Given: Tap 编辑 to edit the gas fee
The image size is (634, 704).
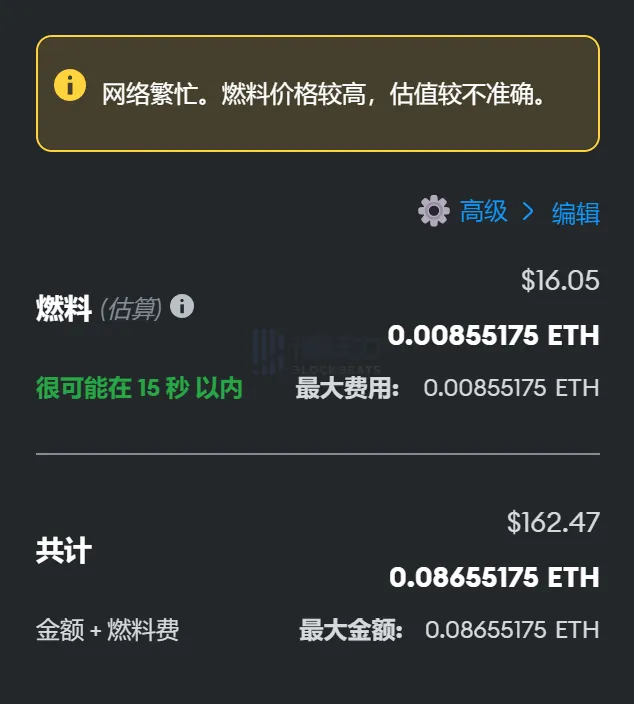Looking at the screenshot, I should pos(575,212).
